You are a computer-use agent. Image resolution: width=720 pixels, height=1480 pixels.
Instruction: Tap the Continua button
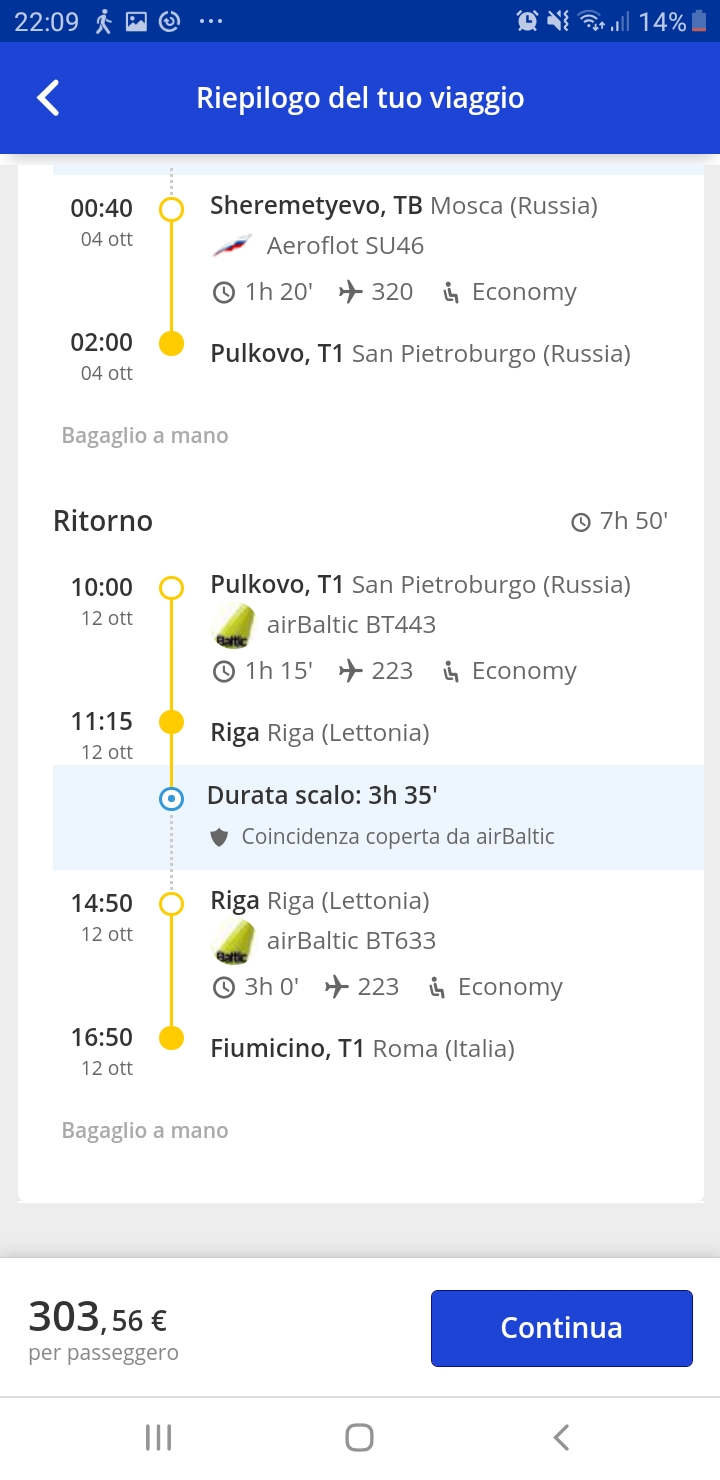pyautogui.click(x=561, y=1327)
